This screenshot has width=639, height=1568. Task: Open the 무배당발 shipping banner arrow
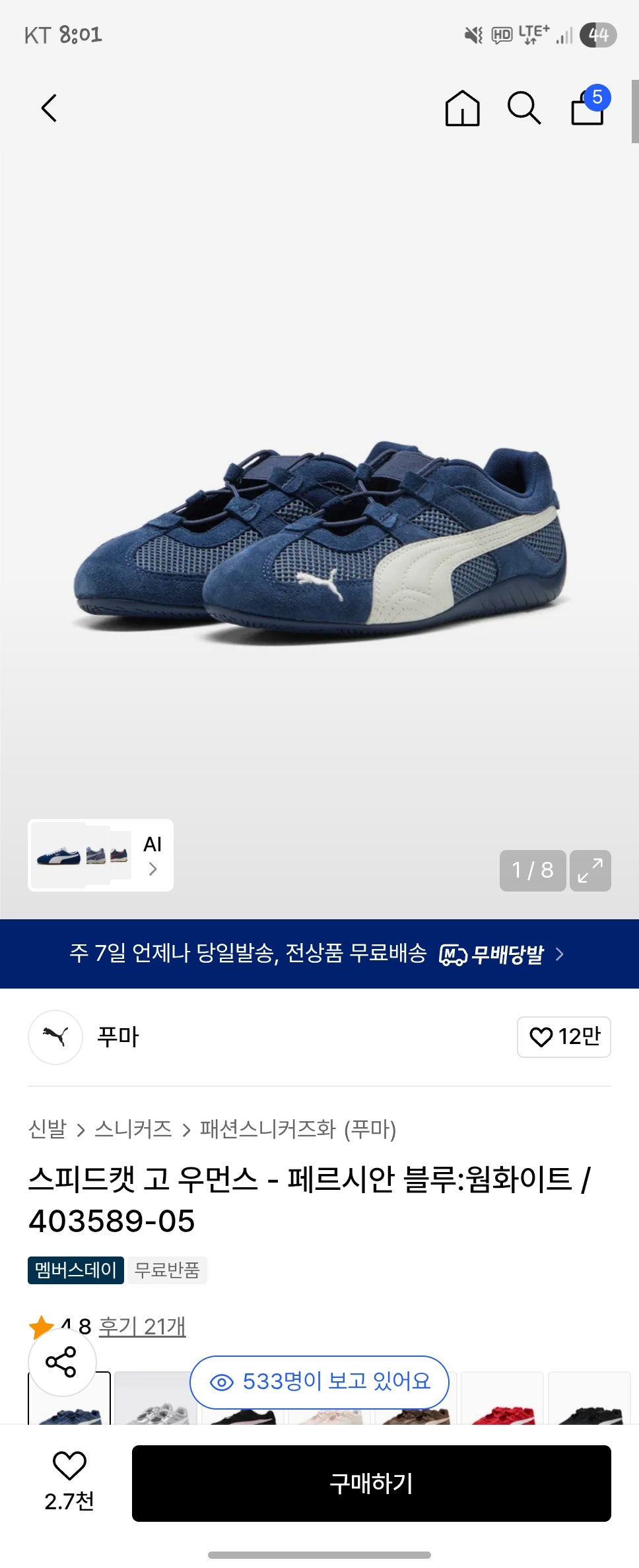[560, 954]
